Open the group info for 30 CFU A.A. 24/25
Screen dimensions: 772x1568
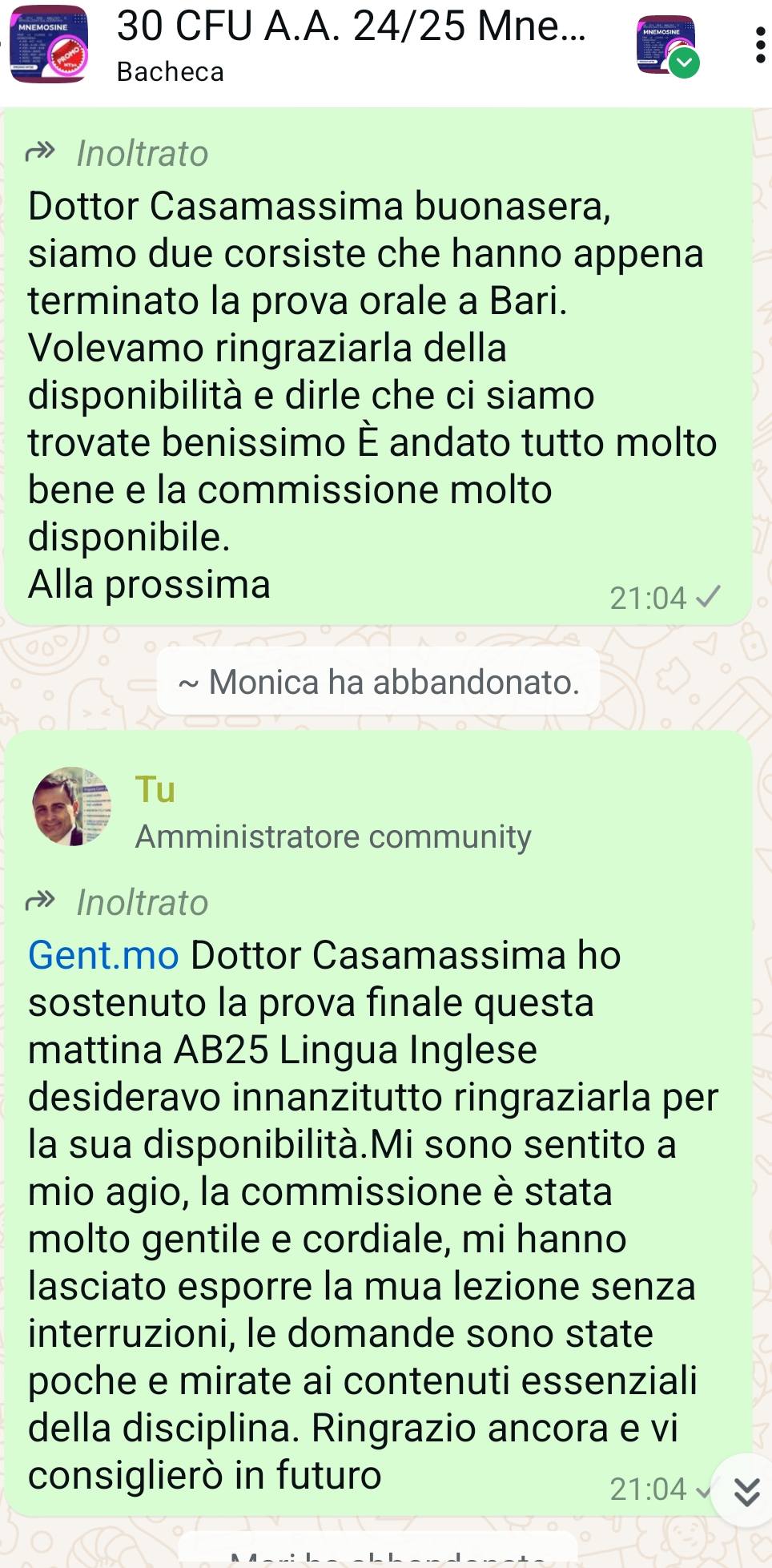(x=351, y=46)
